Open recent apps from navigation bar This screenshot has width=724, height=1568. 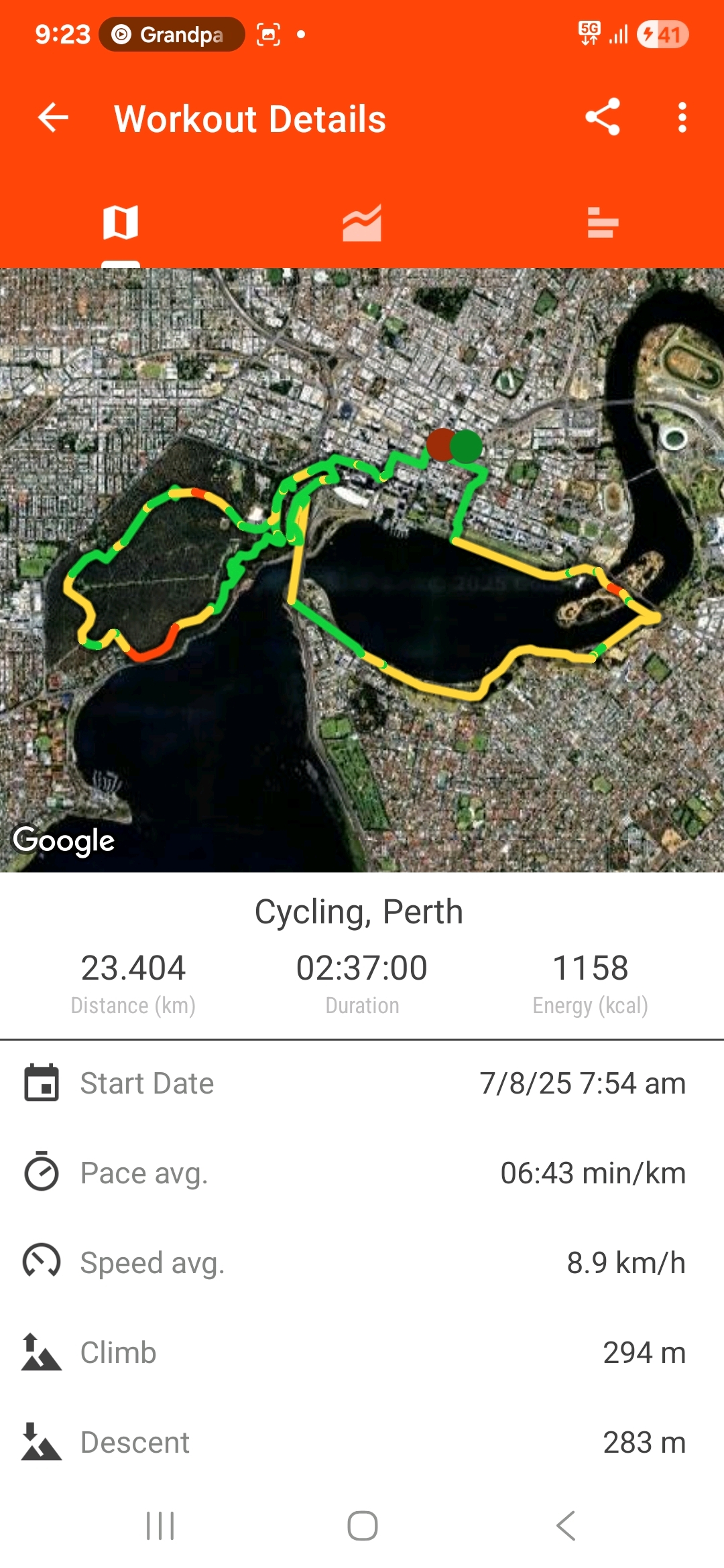click(x=160, y=1526)
